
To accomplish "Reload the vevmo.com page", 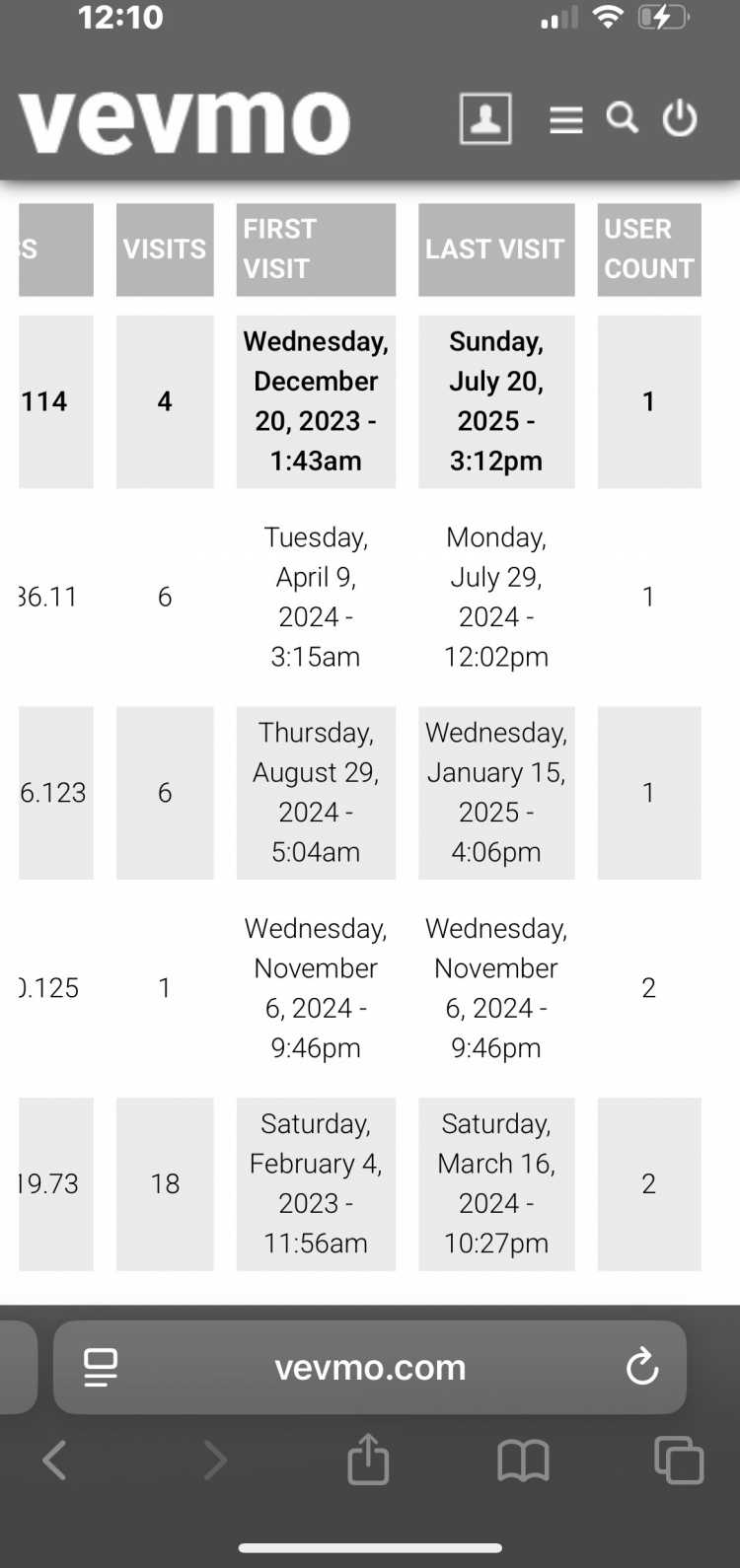I will click(x=642, y=1367).
